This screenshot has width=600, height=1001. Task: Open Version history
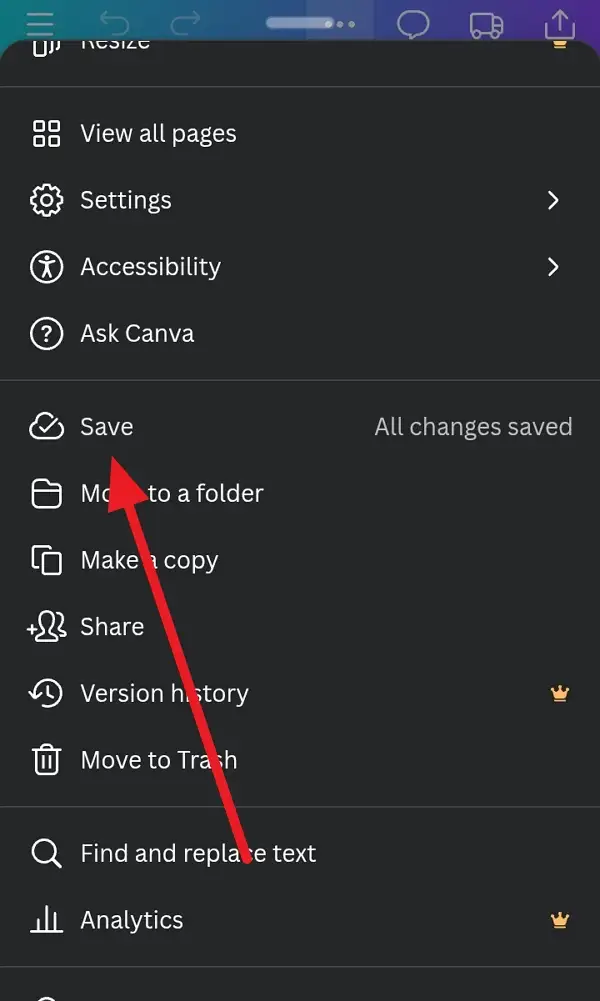(x=300, y=693)
